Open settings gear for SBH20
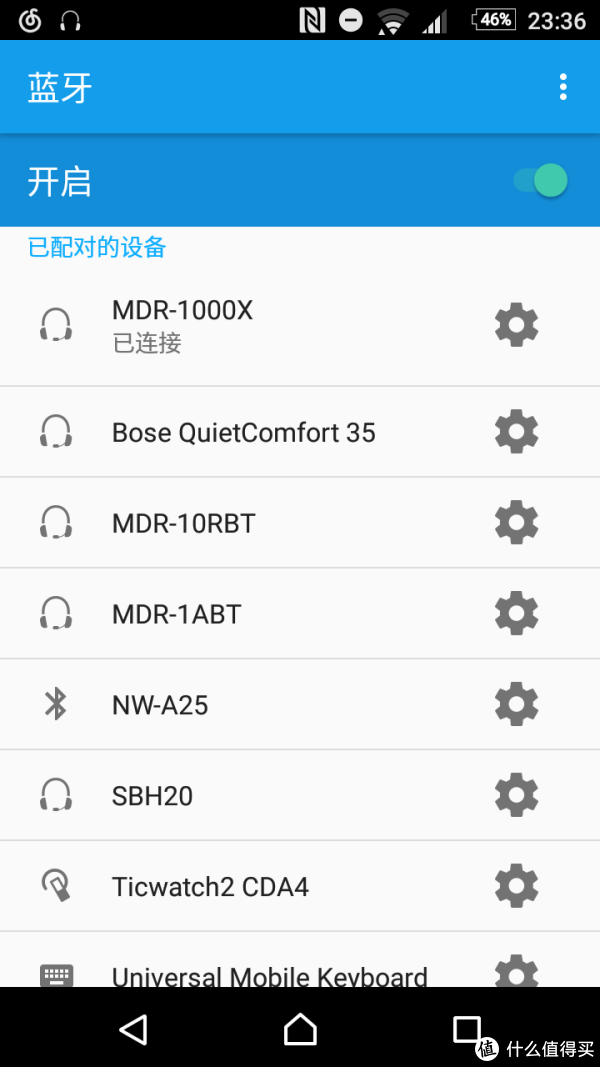This screenshot has width=600, height=1067. pos(516,795)
